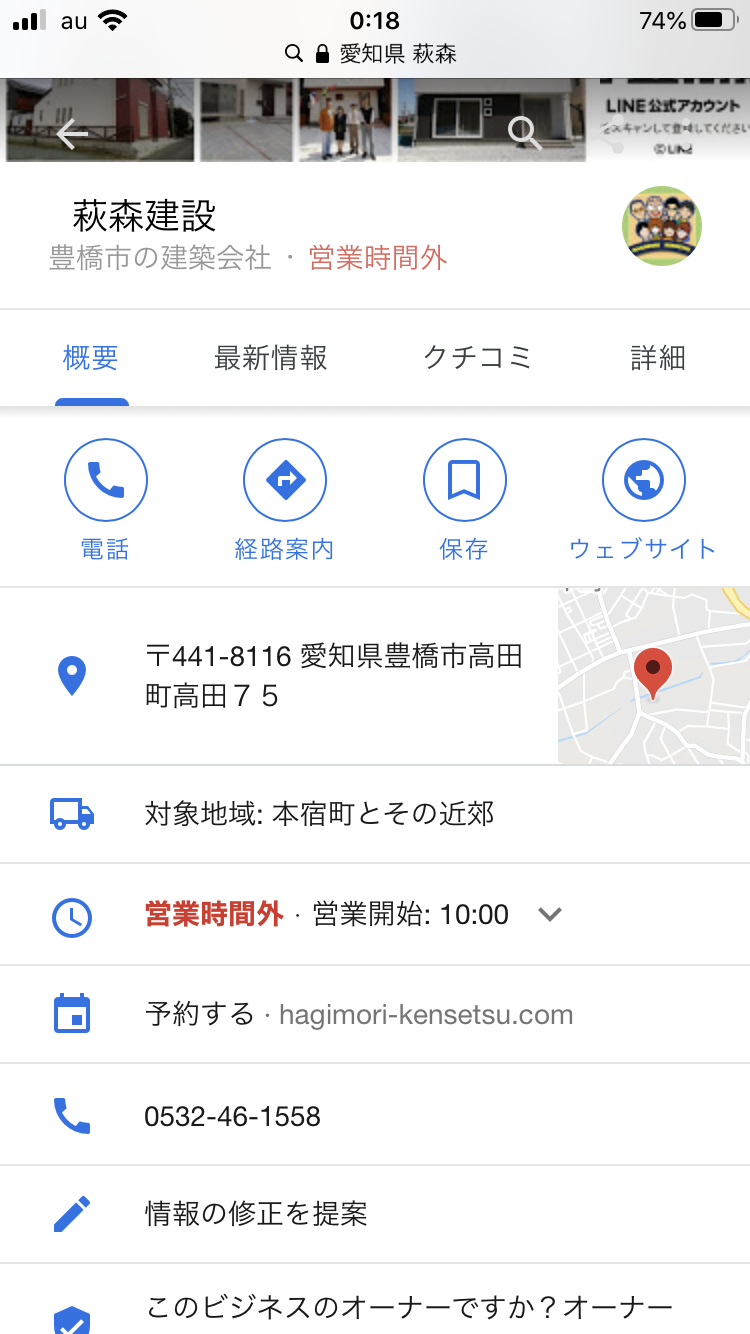The width and height of the screenshot is (750, 1334).
Task: Open the map thumbnail with the pin
Action: pyautogui.click(x=653, y=676)
